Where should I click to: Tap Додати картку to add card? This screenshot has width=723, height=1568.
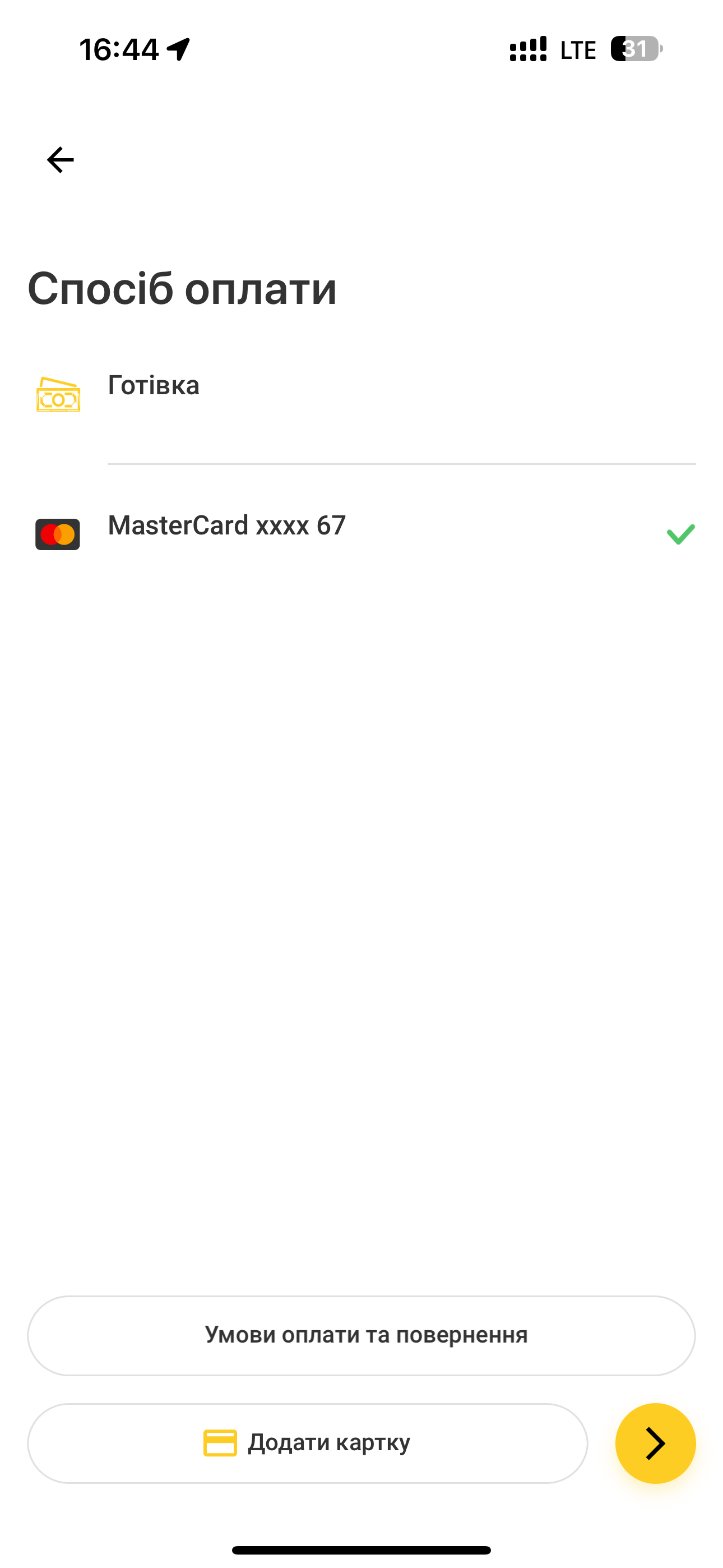point(307,1443)
